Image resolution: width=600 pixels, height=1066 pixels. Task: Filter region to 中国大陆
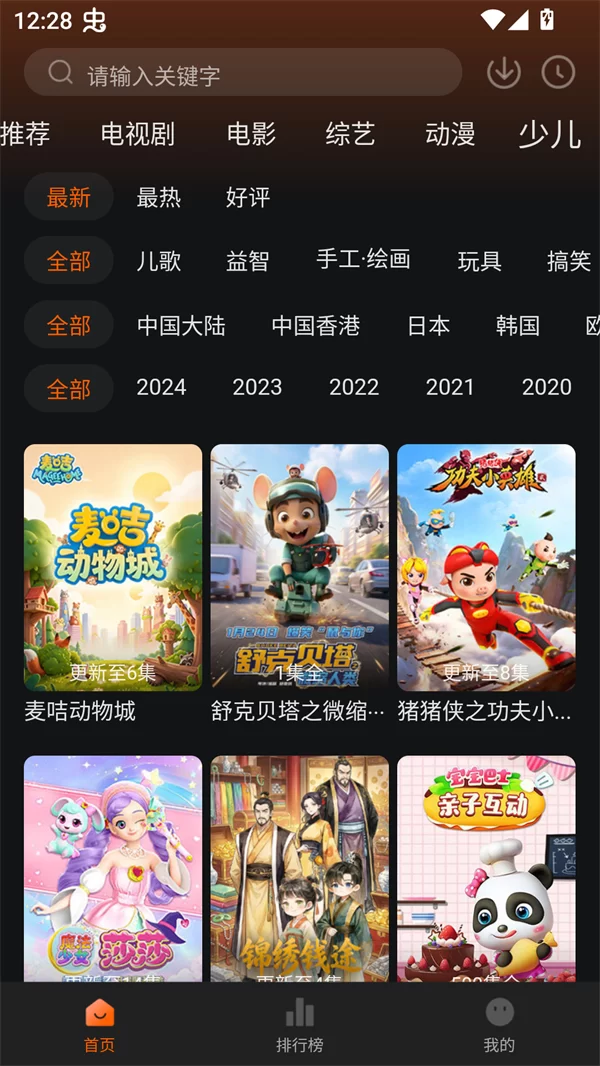181,325
